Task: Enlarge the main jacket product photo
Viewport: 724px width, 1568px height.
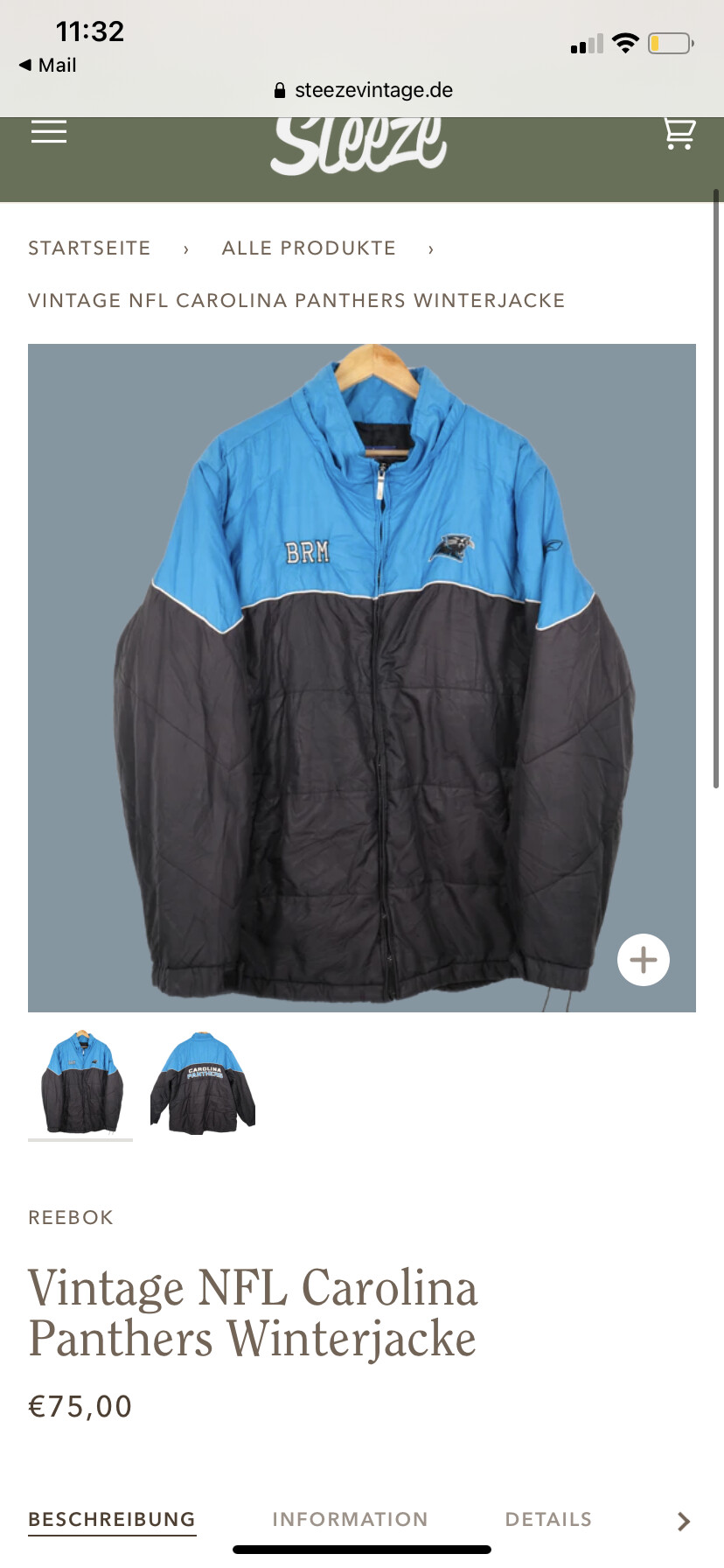Action: 362,678
